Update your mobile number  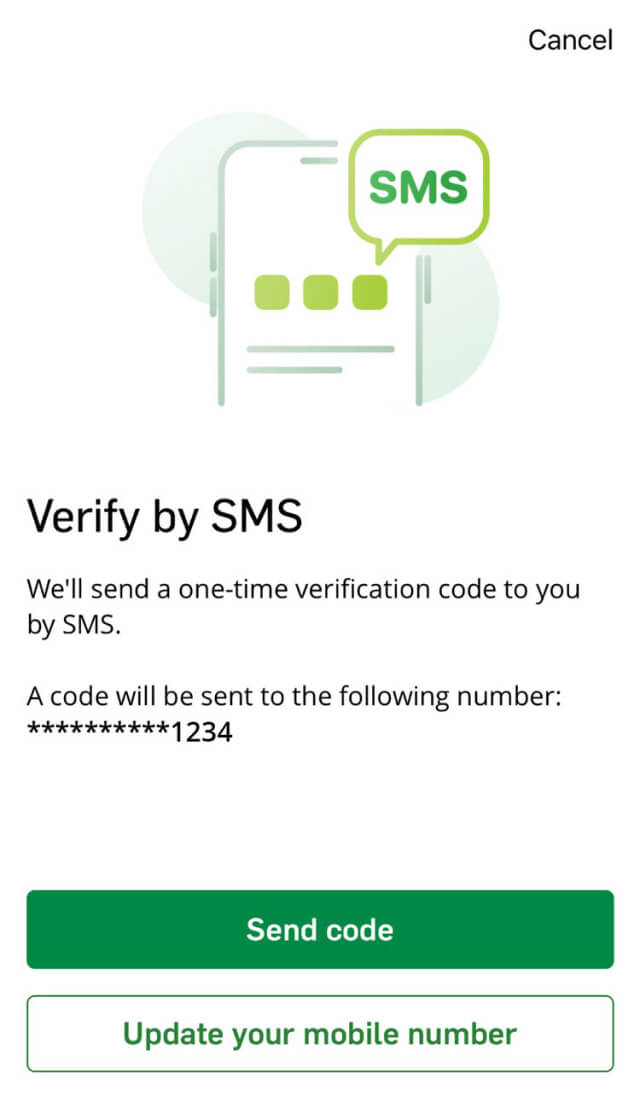point(320,1033)
